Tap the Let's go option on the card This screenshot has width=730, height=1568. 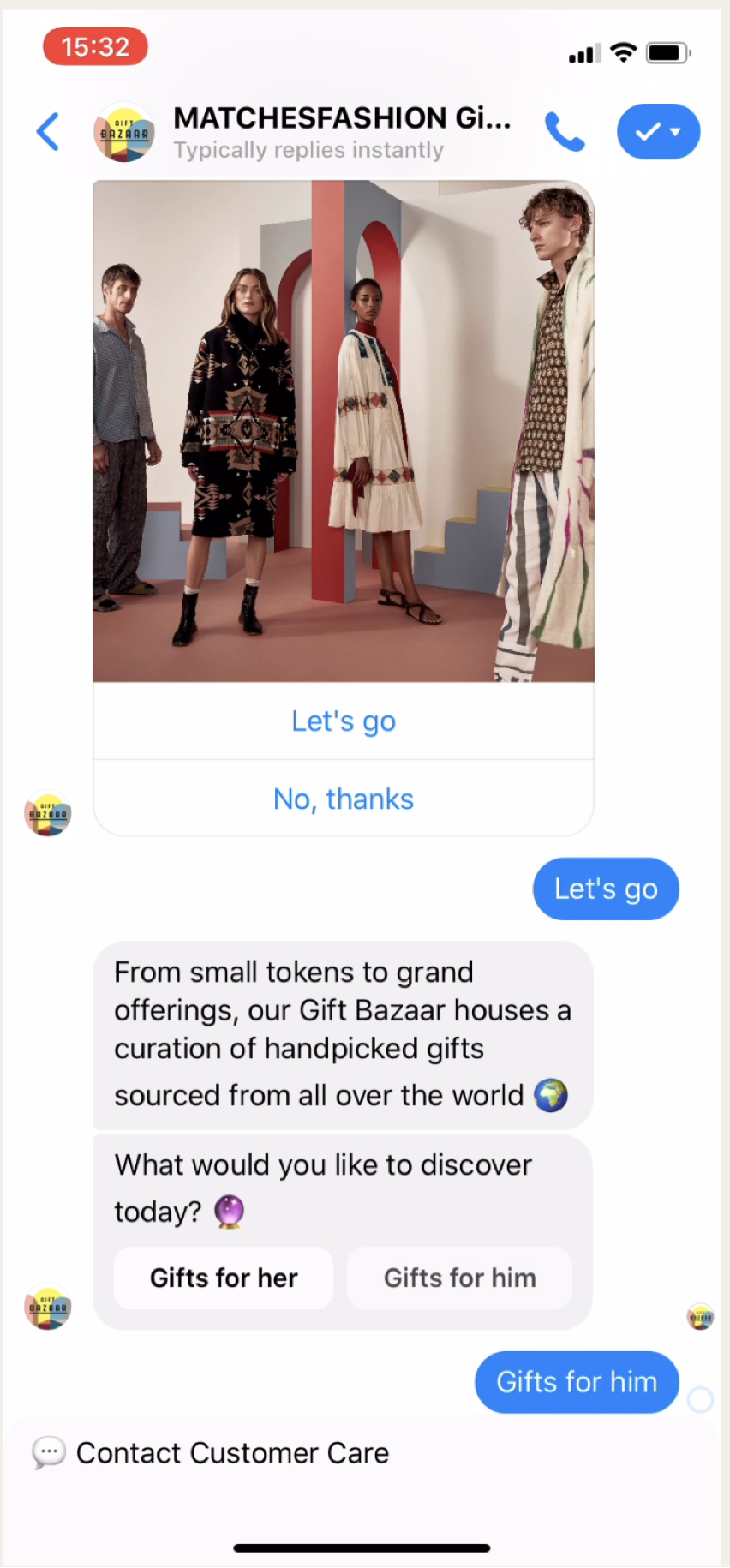tap(343, 721)
